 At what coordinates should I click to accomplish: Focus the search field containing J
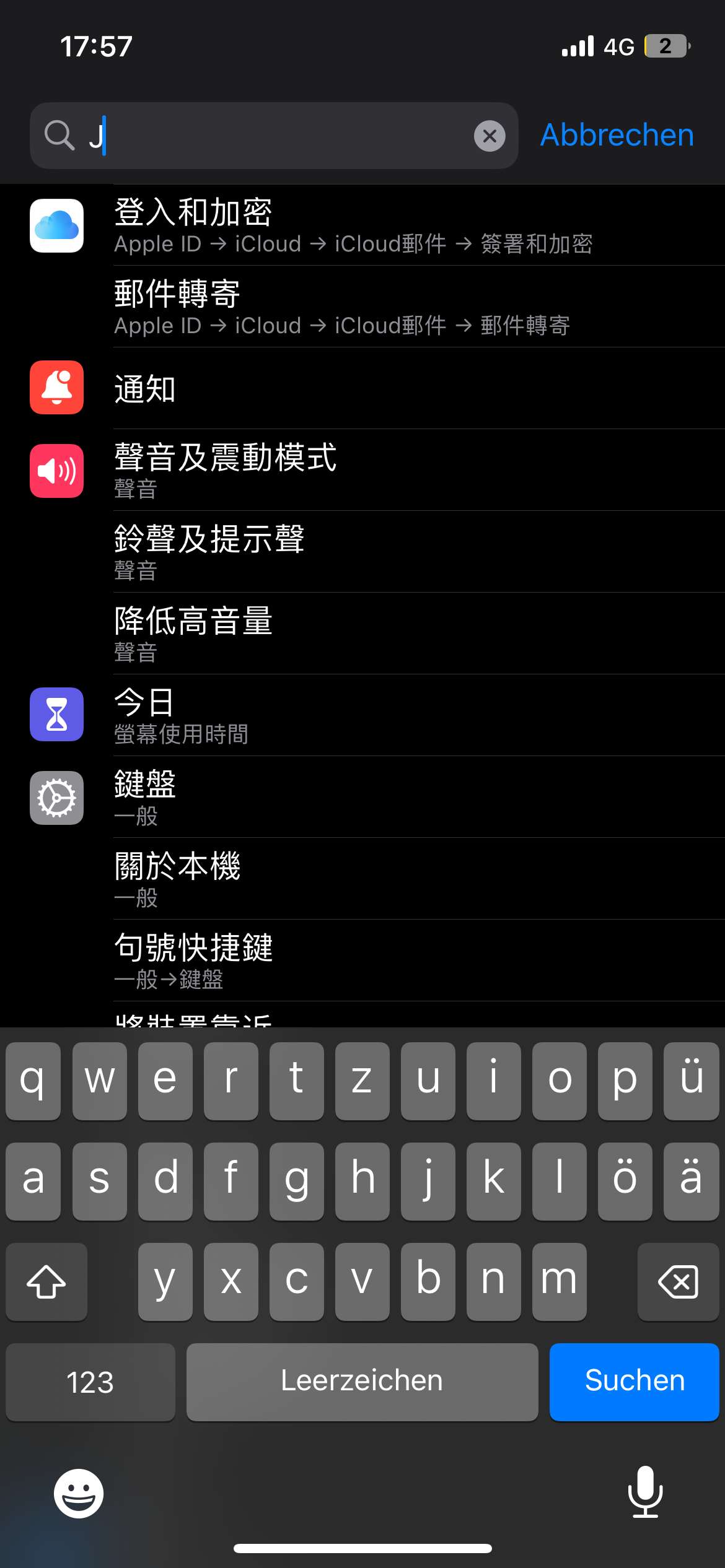tap(274, 136)
